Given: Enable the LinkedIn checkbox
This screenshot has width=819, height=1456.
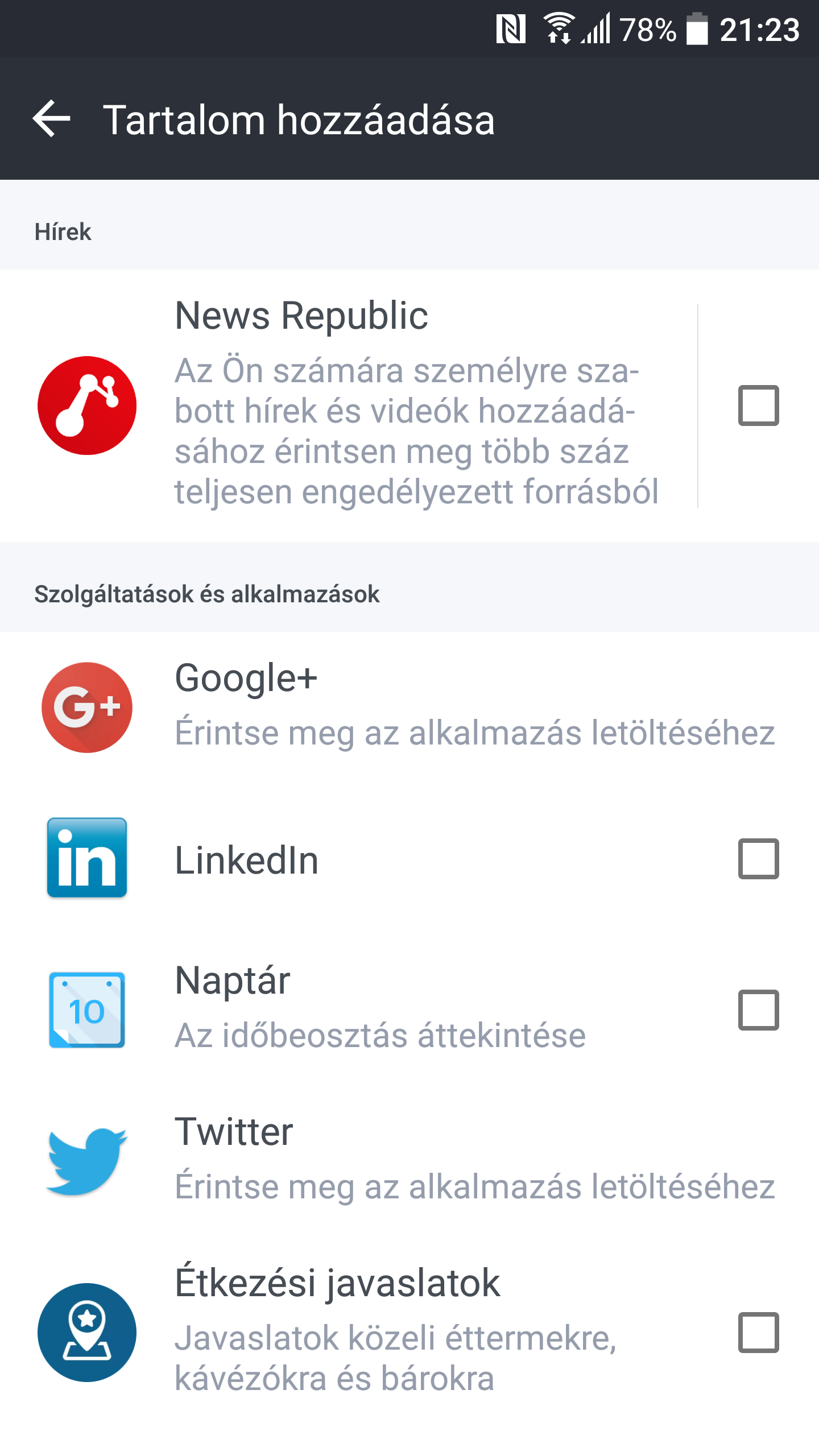Looking at the screenshot, I should [758, 859].
